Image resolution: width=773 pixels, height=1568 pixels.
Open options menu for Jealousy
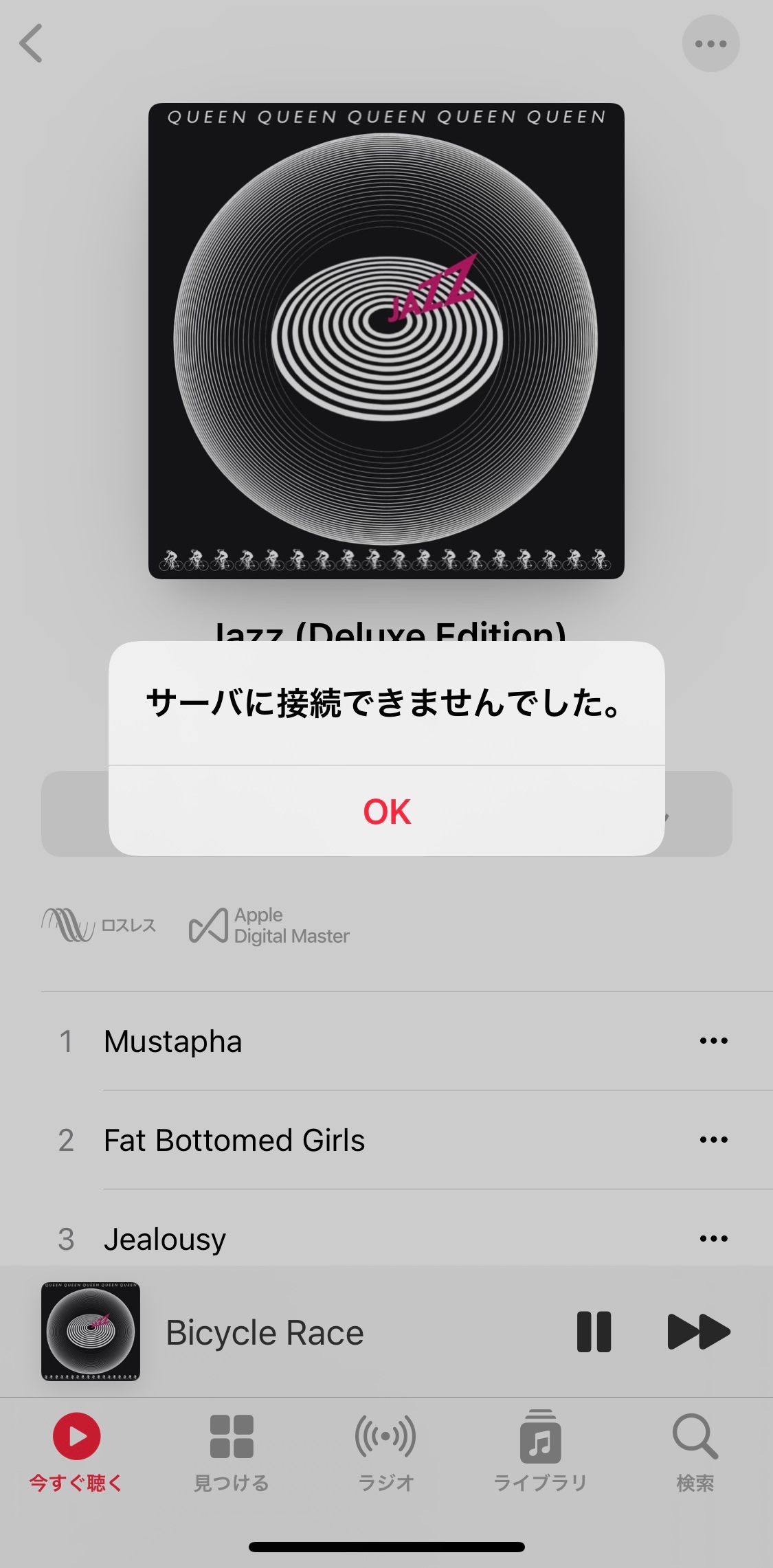pos(714,1238)
